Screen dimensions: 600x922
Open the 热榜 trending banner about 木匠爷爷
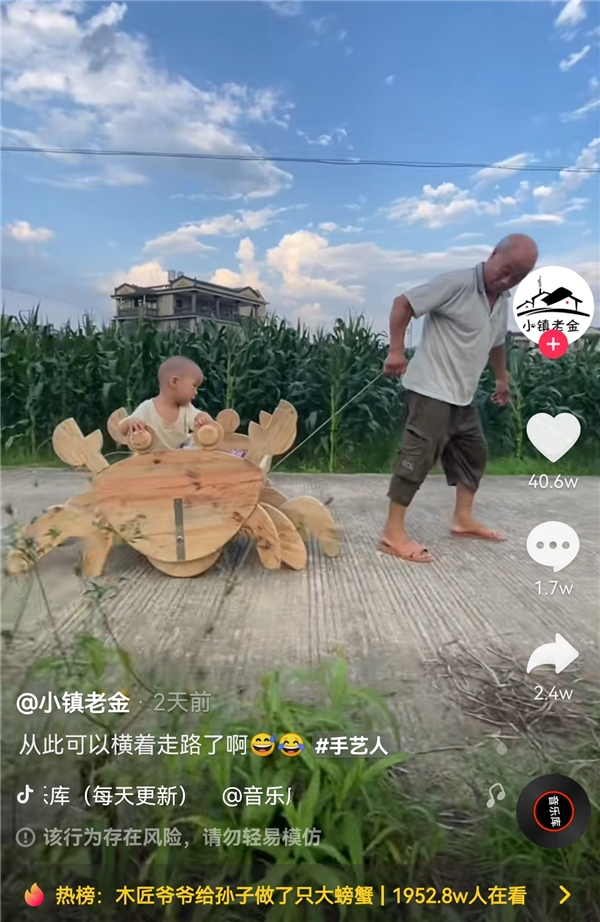[300, 895]
